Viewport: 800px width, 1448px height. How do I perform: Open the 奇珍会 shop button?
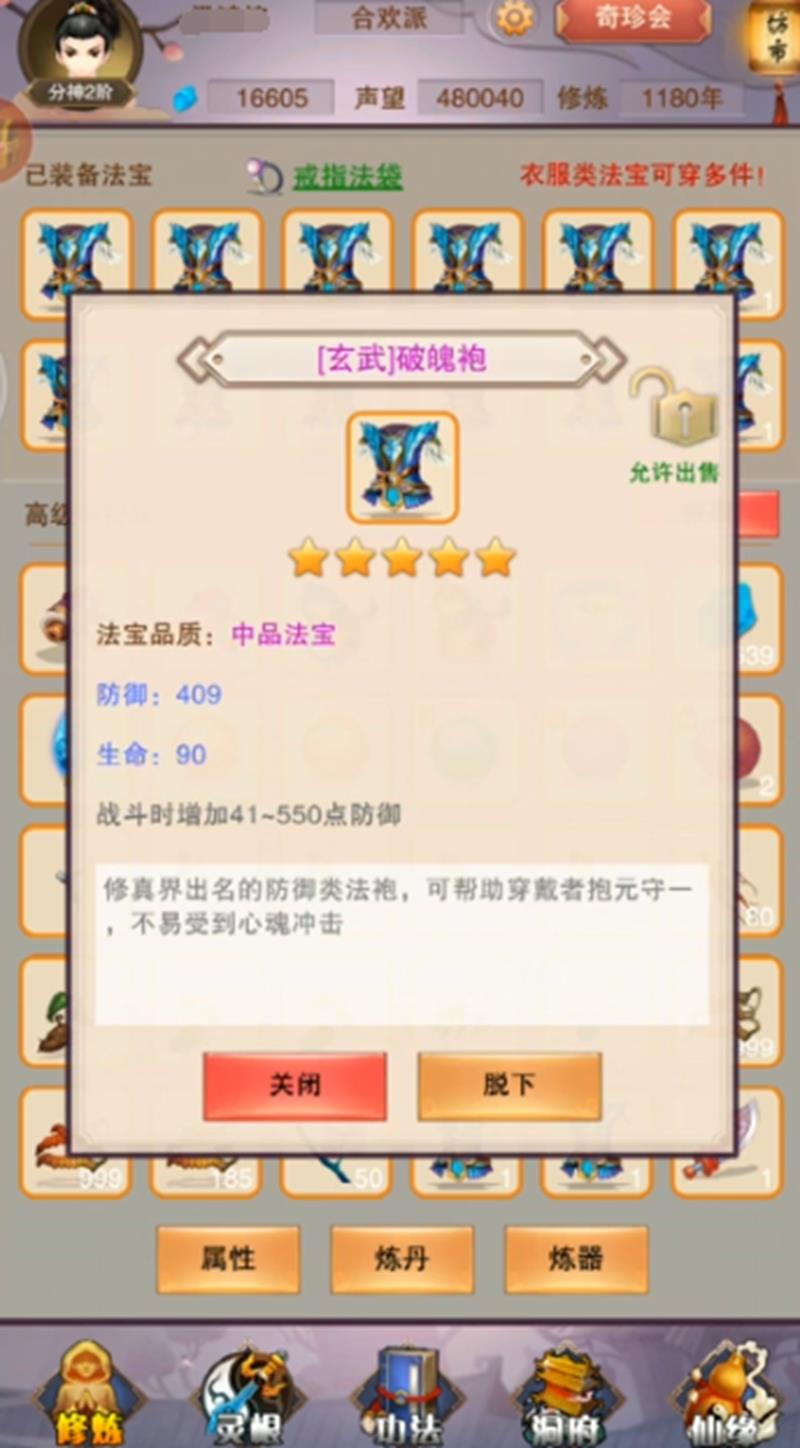pos(633,20)
